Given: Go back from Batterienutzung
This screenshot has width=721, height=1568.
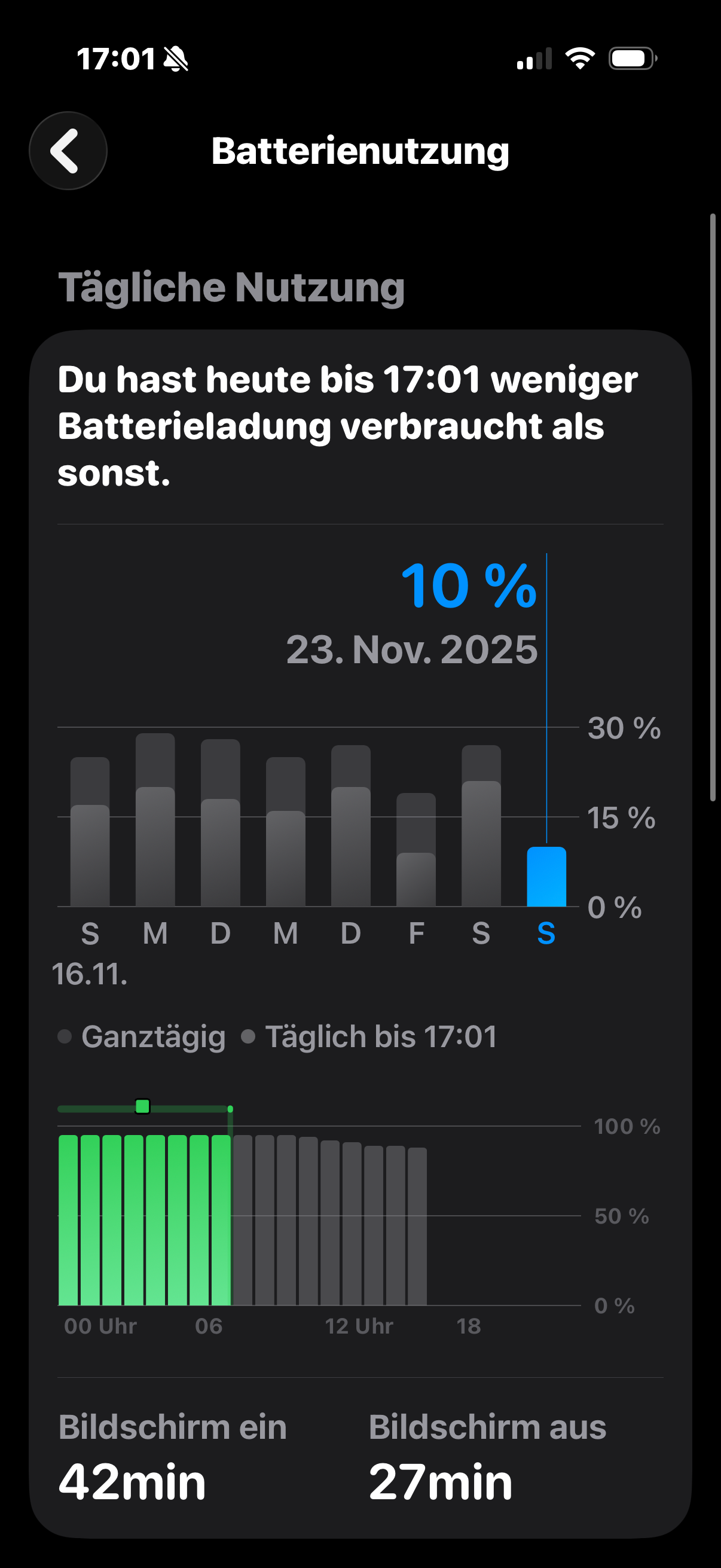Looking at the screenshot, I should (68, 150).
